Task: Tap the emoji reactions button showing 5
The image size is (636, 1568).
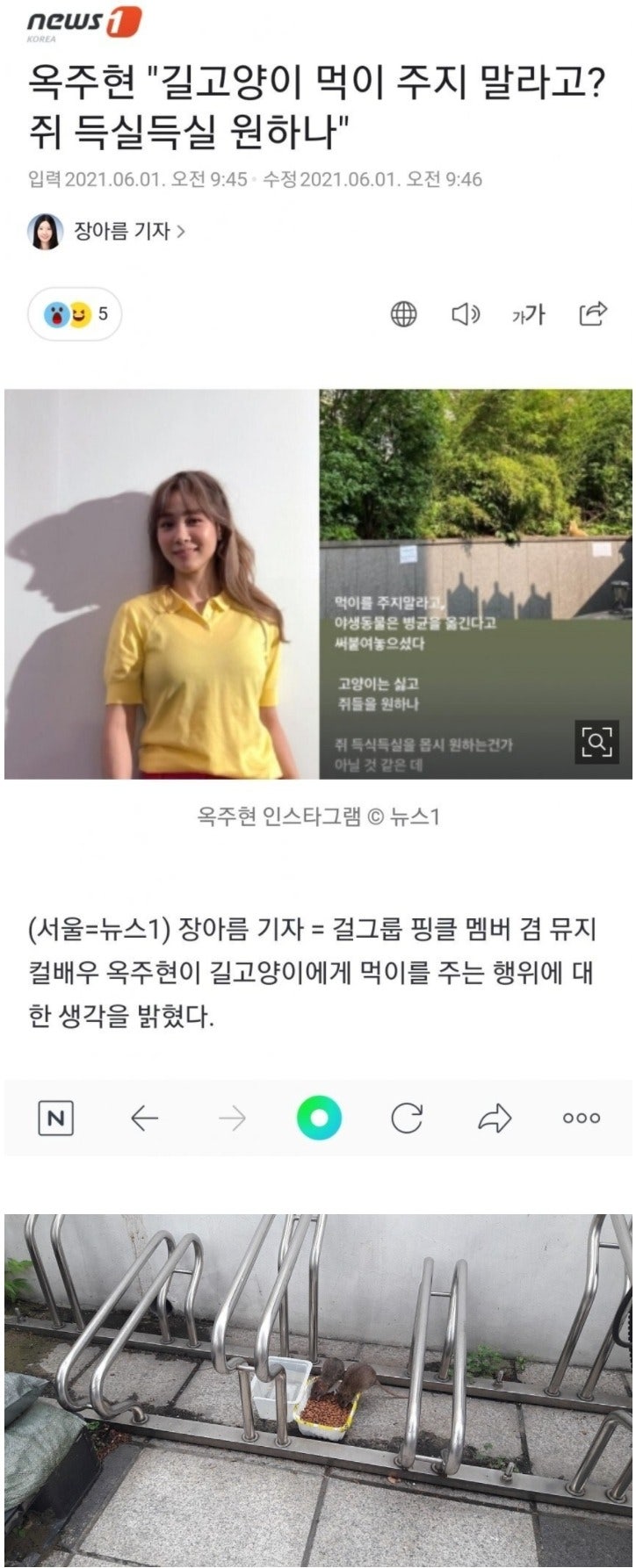Action: click(x=76, y=314)
